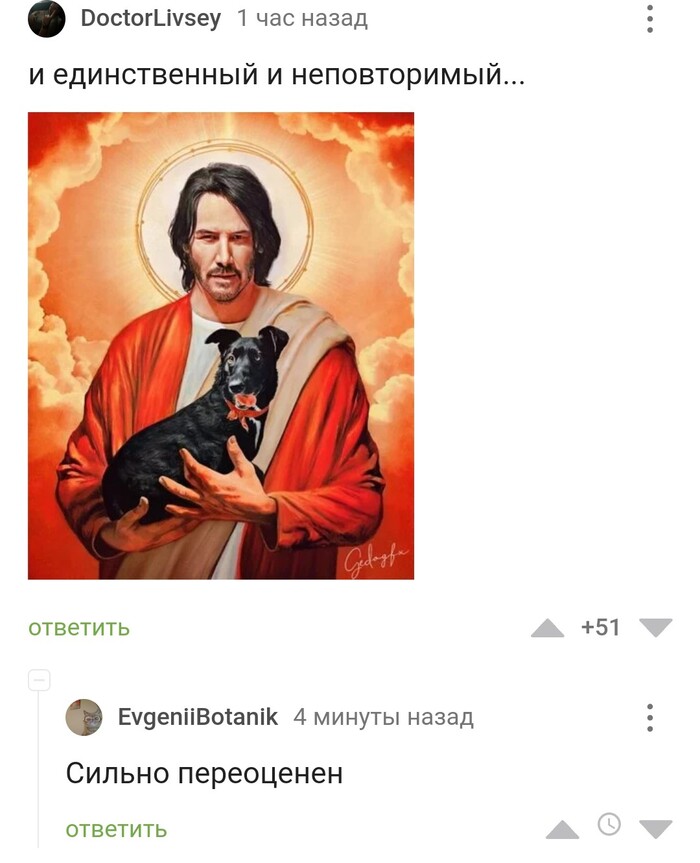Open the DoctorLivsey username link

pos(150,18)
